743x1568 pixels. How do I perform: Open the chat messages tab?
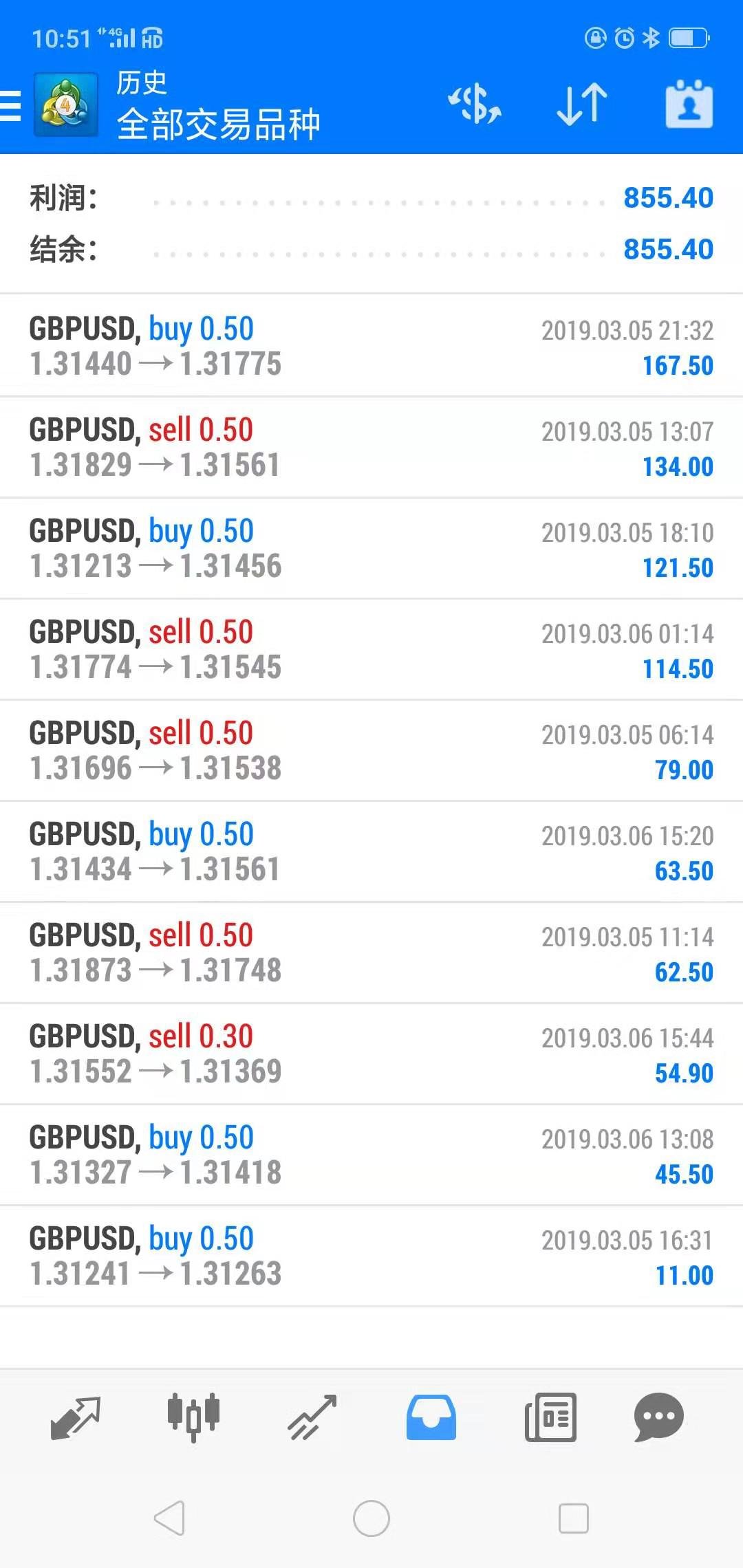(x=658, y=1417)
